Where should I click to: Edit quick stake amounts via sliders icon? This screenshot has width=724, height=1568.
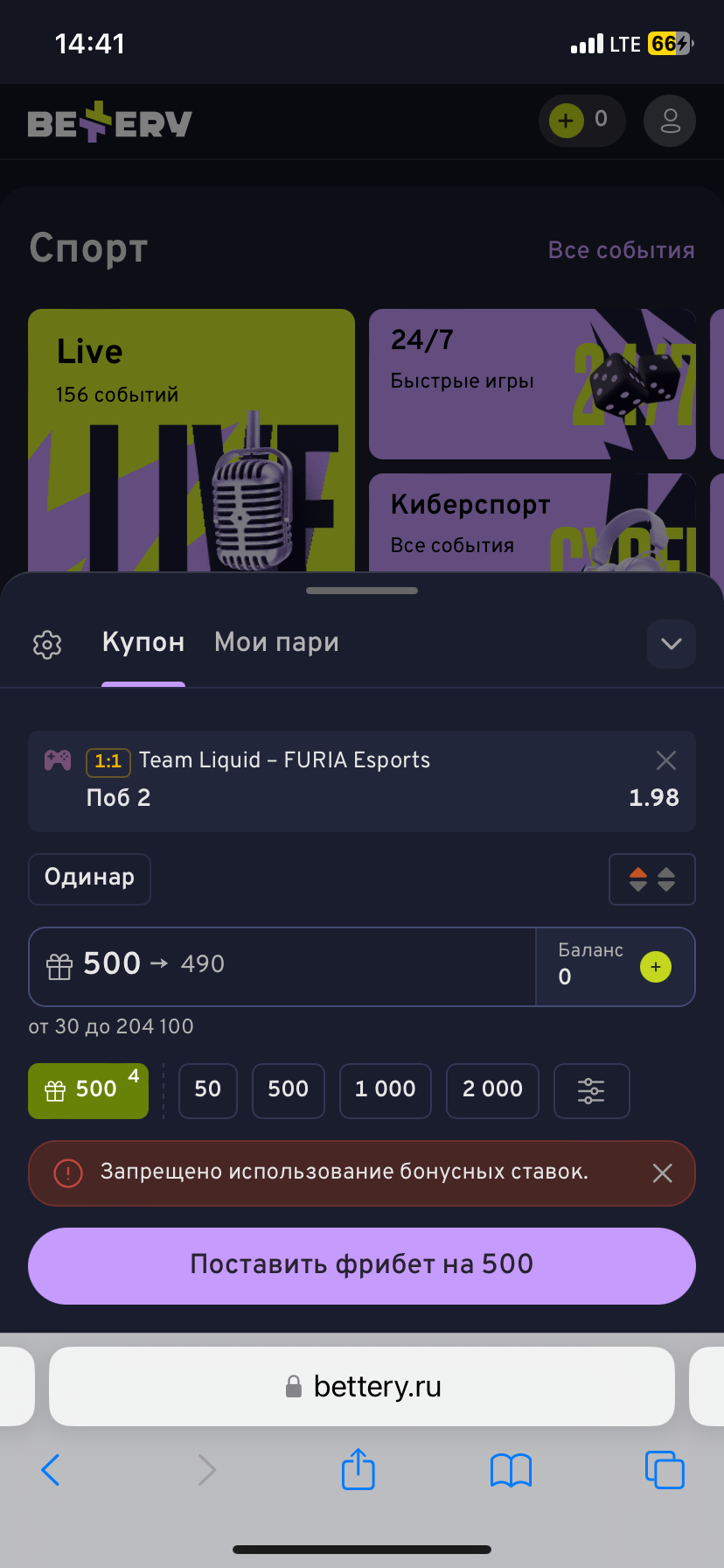(x=591, y=1090)
